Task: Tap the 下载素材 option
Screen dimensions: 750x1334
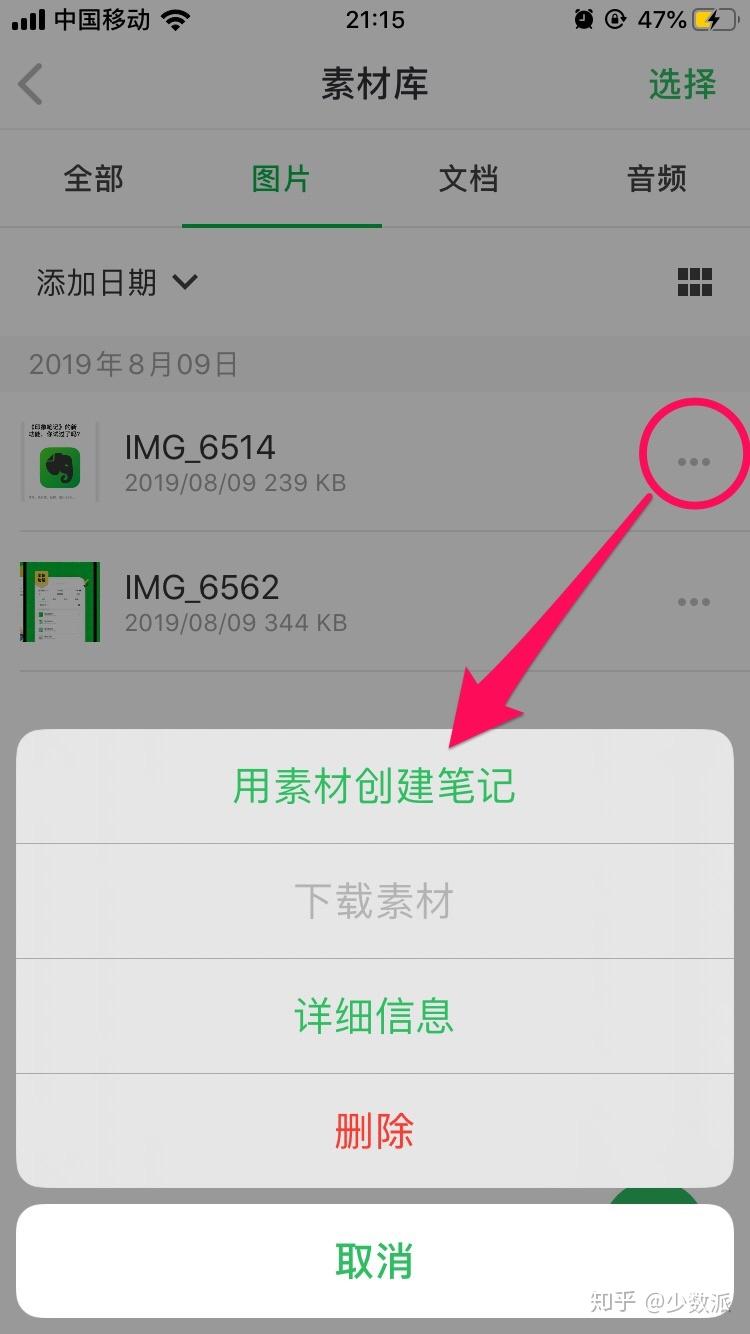Action: click(x=374, y=902)
